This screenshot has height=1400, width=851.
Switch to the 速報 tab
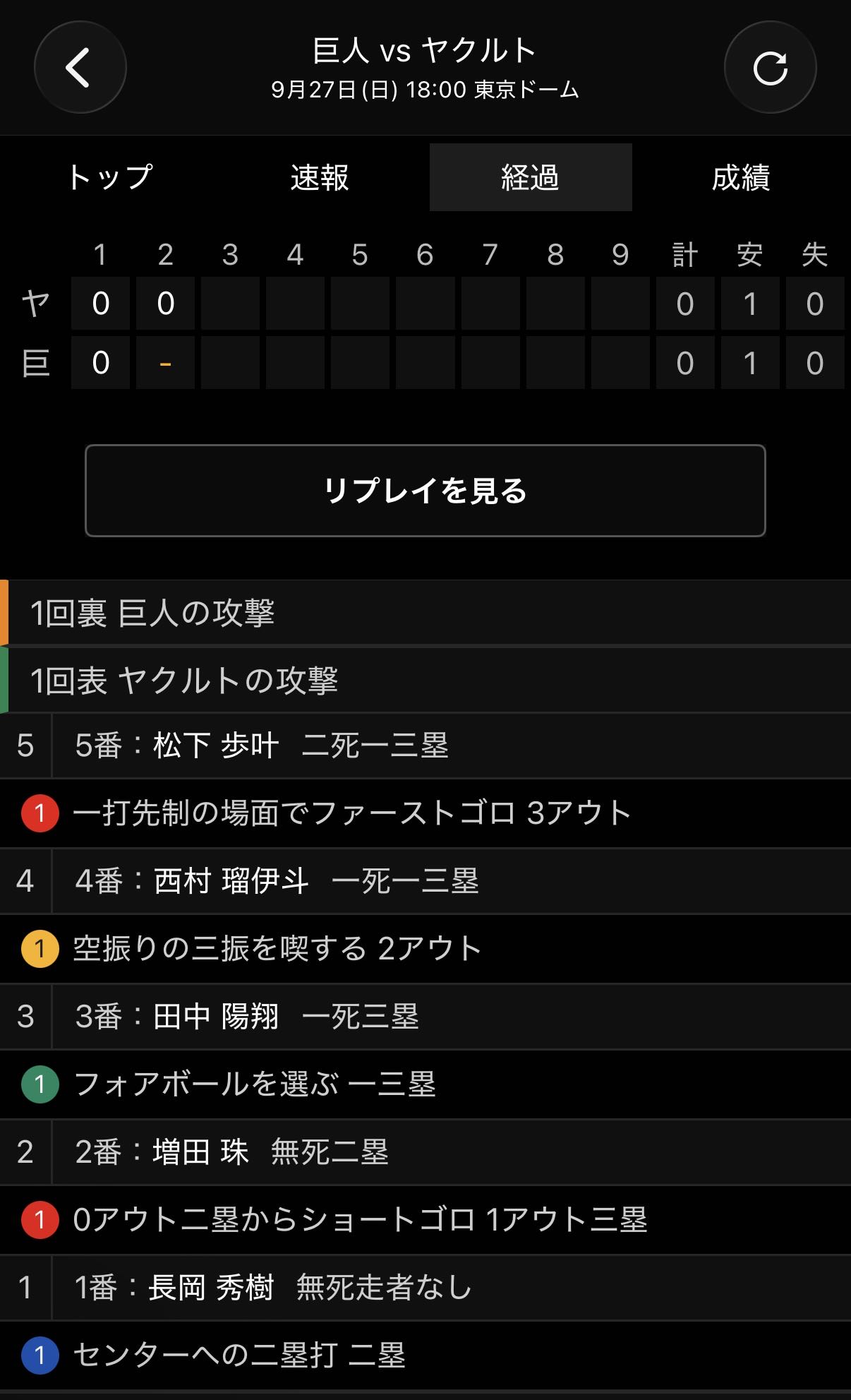pyautogui.click(x=320, y=177)
